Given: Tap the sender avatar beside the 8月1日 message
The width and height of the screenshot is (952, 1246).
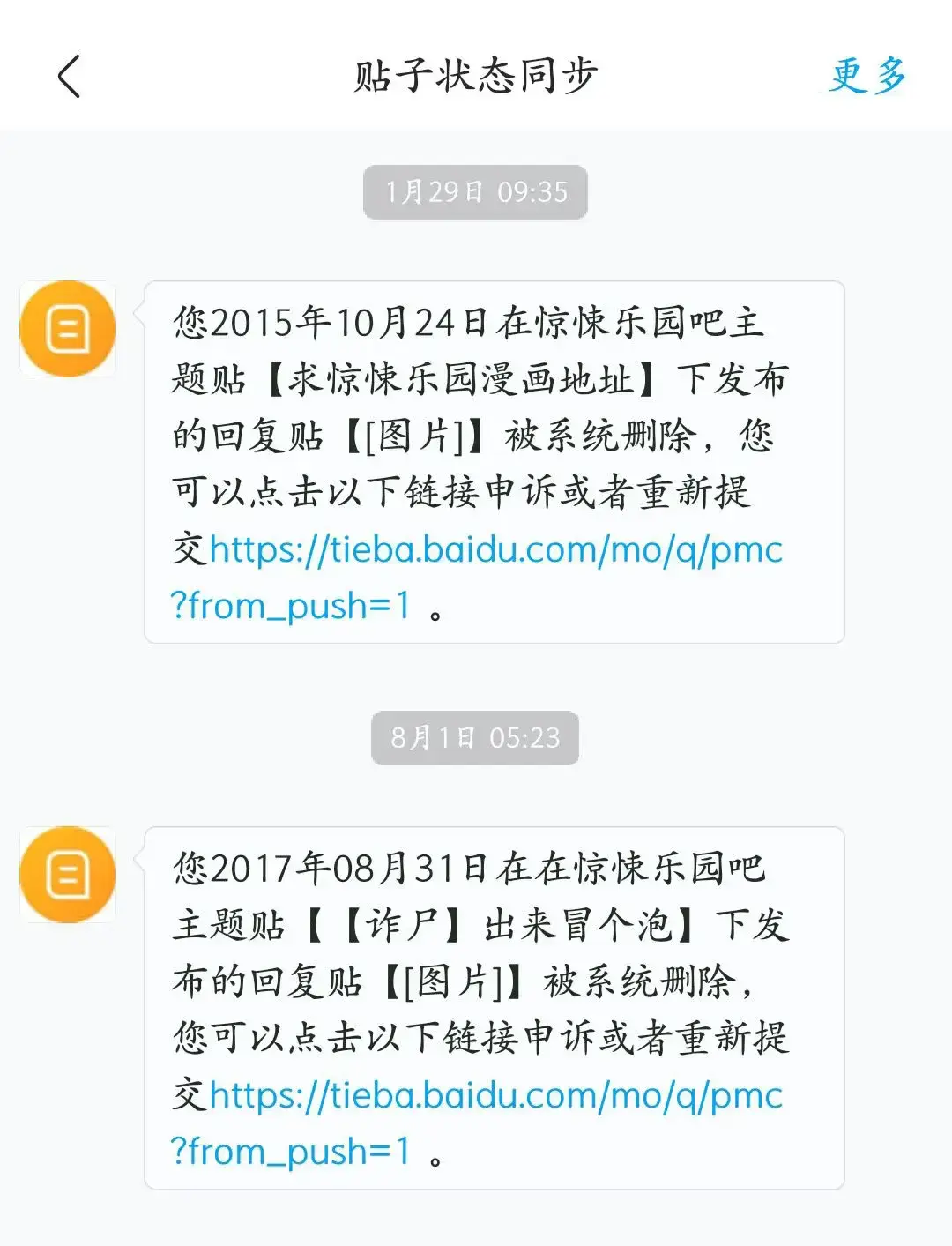Looking at the screenshot, I should click(68, 875).
